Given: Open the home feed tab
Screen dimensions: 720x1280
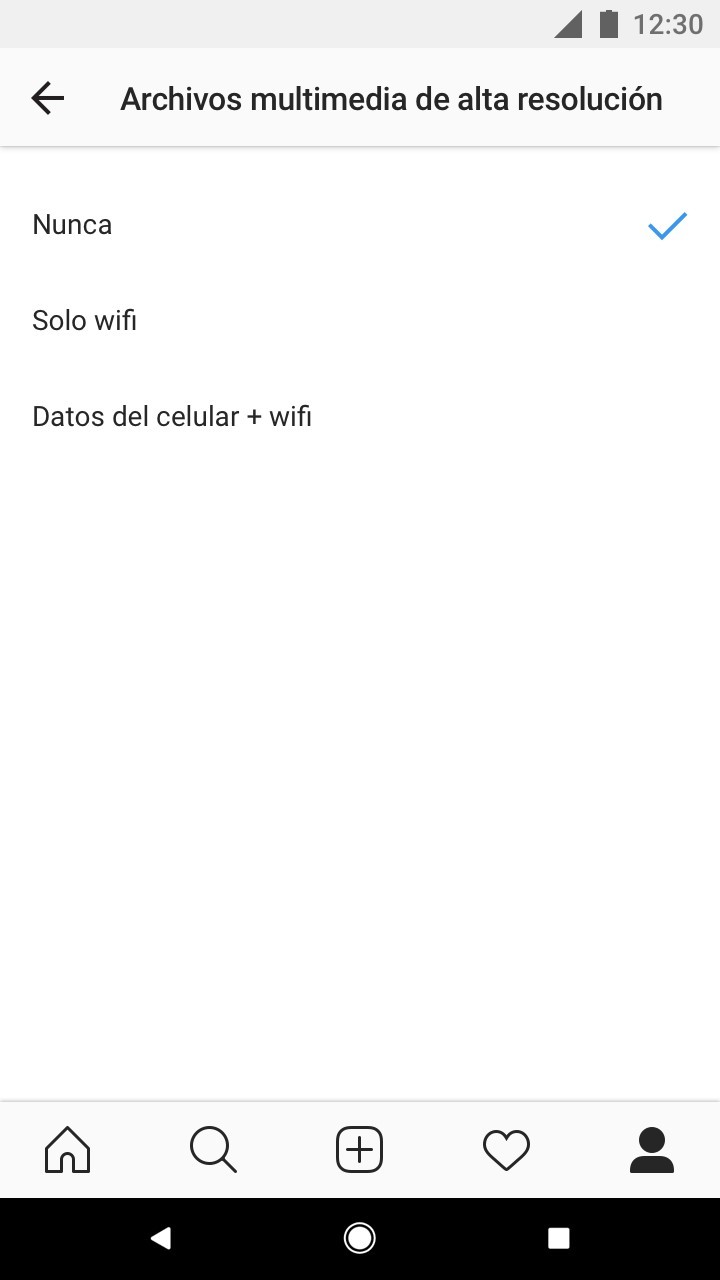Looking at the screenshot, I should 68,1149.
